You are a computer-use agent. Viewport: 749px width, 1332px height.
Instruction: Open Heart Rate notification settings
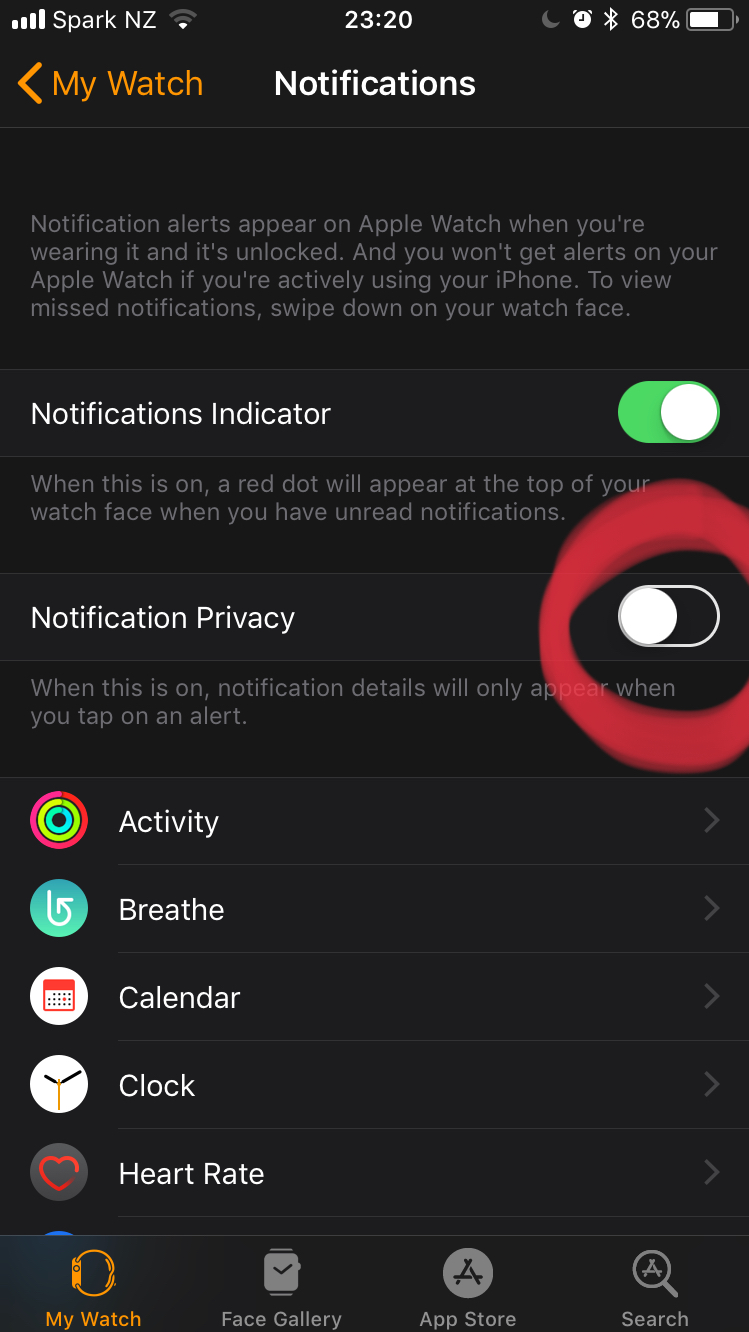click(374, 1174)
